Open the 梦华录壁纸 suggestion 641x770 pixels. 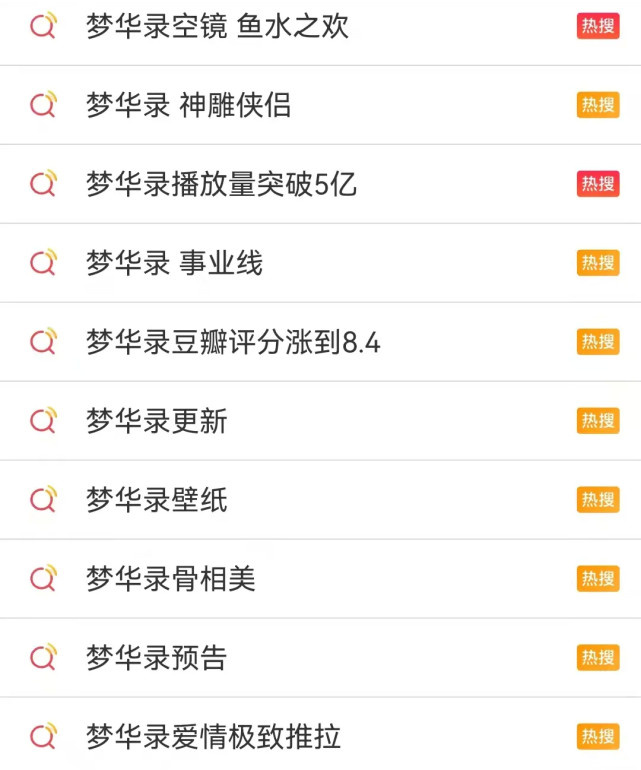[157, 499]
